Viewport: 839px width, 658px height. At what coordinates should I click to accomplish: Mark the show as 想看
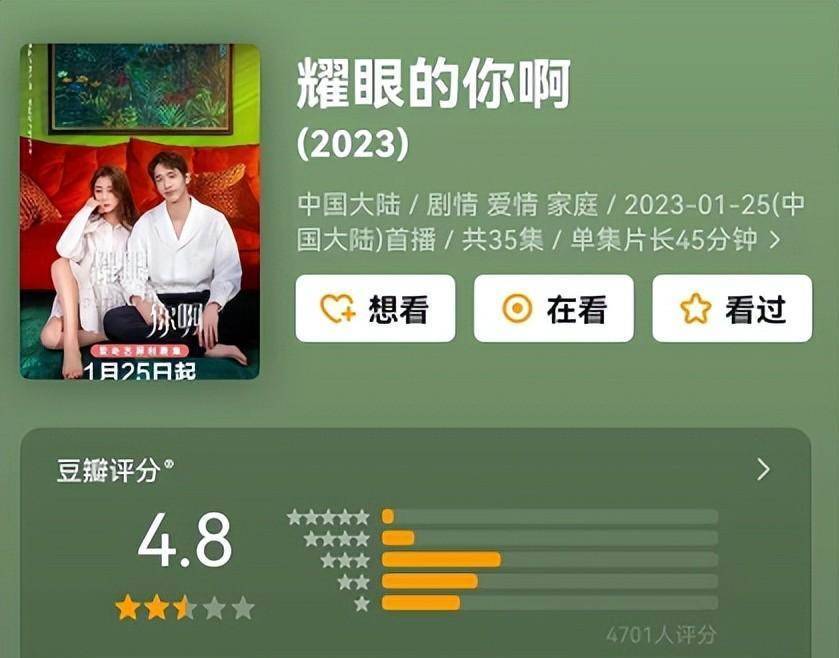(x=375, y=309)
